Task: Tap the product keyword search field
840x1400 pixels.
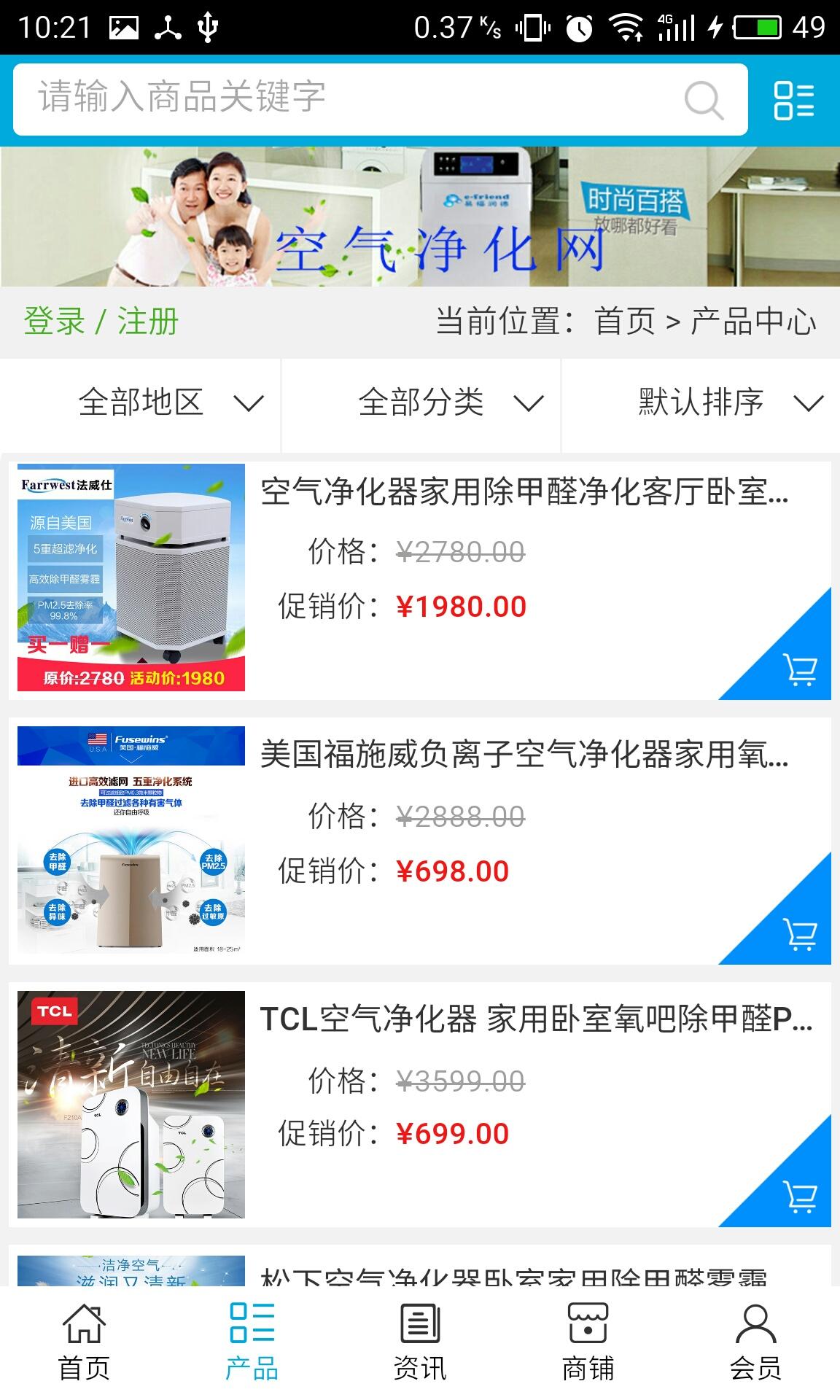Action: pos(350,98)
